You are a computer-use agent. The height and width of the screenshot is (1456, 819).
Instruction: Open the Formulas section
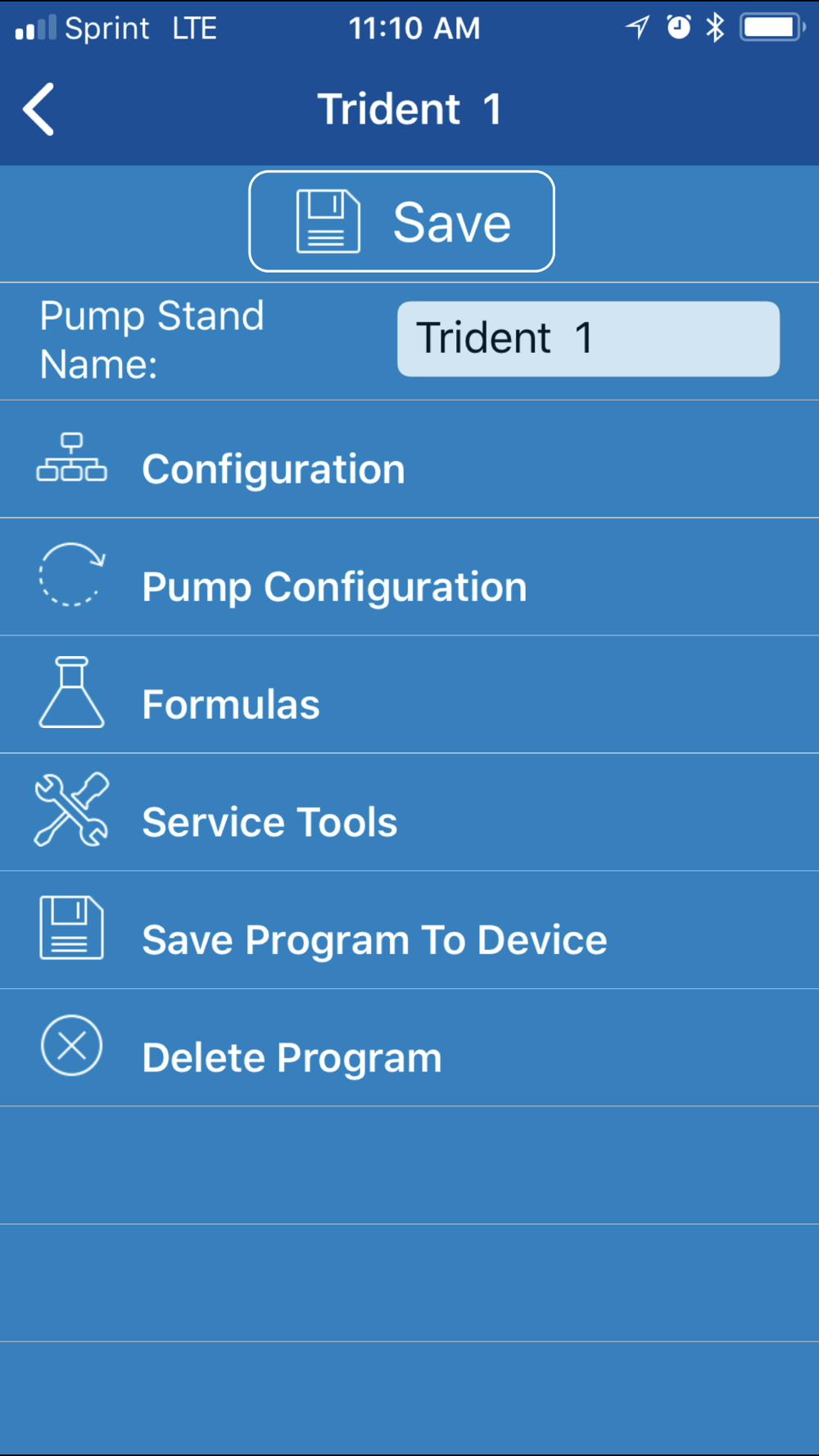click(x=409, y=695)
